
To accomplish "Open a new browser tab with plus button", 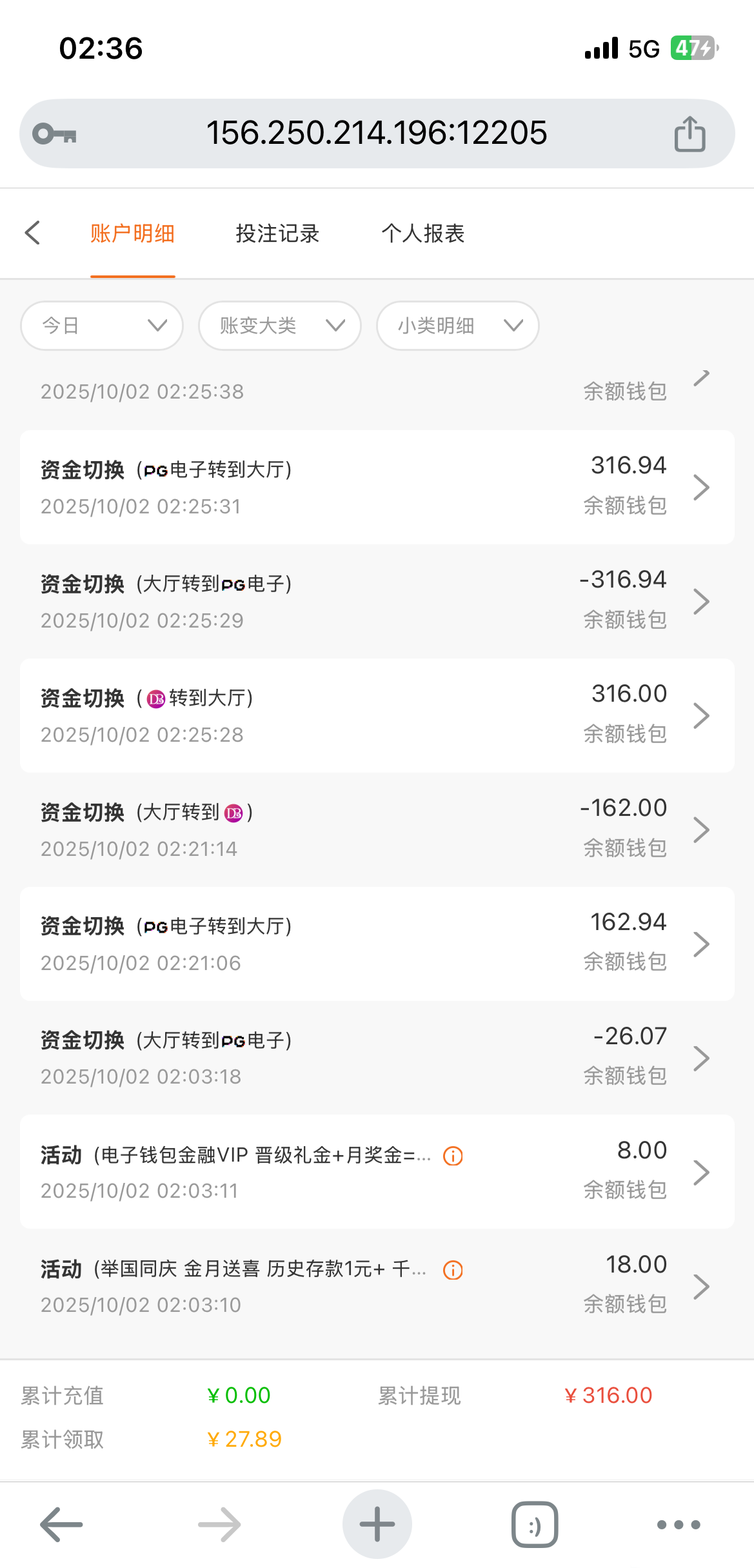I will tap(377, 1524).
